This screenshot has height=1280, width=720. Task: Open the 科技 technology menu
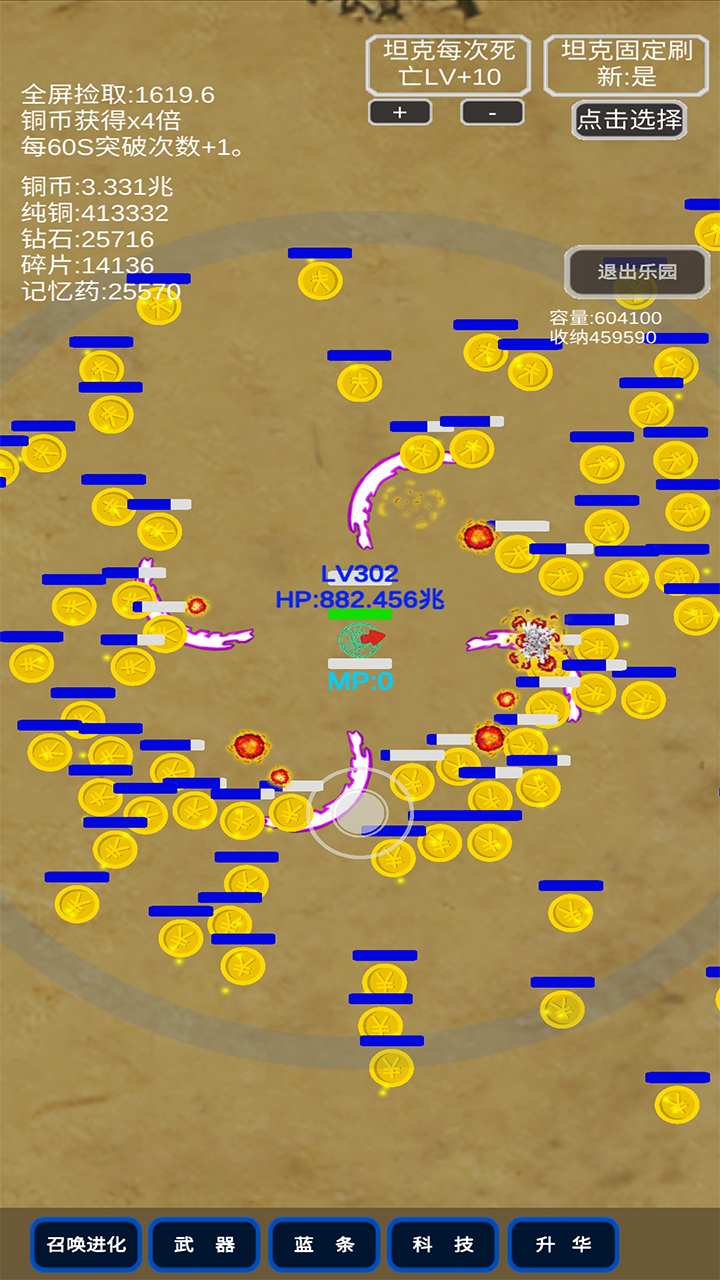[443, 1245]
